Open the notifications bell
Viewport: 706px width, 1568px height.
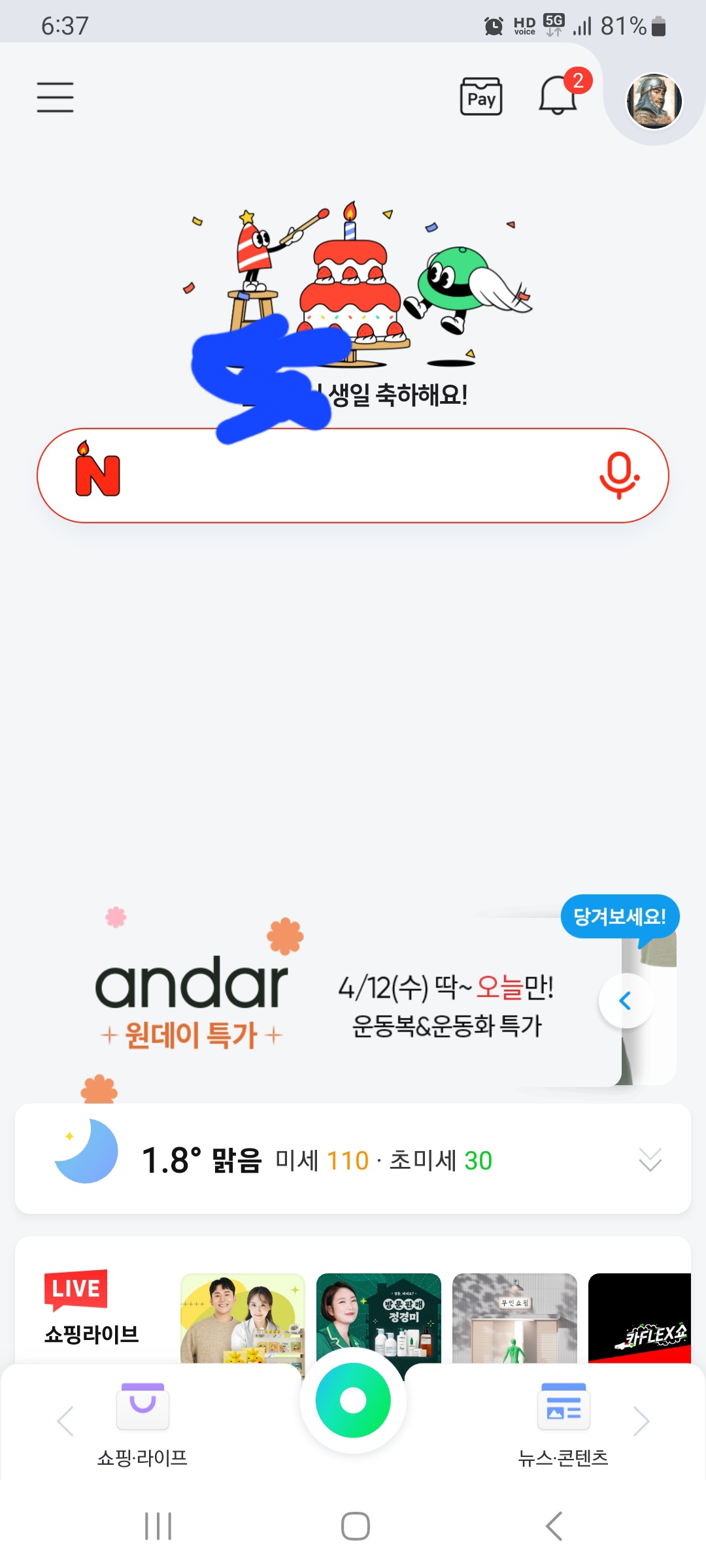point(558,95)
